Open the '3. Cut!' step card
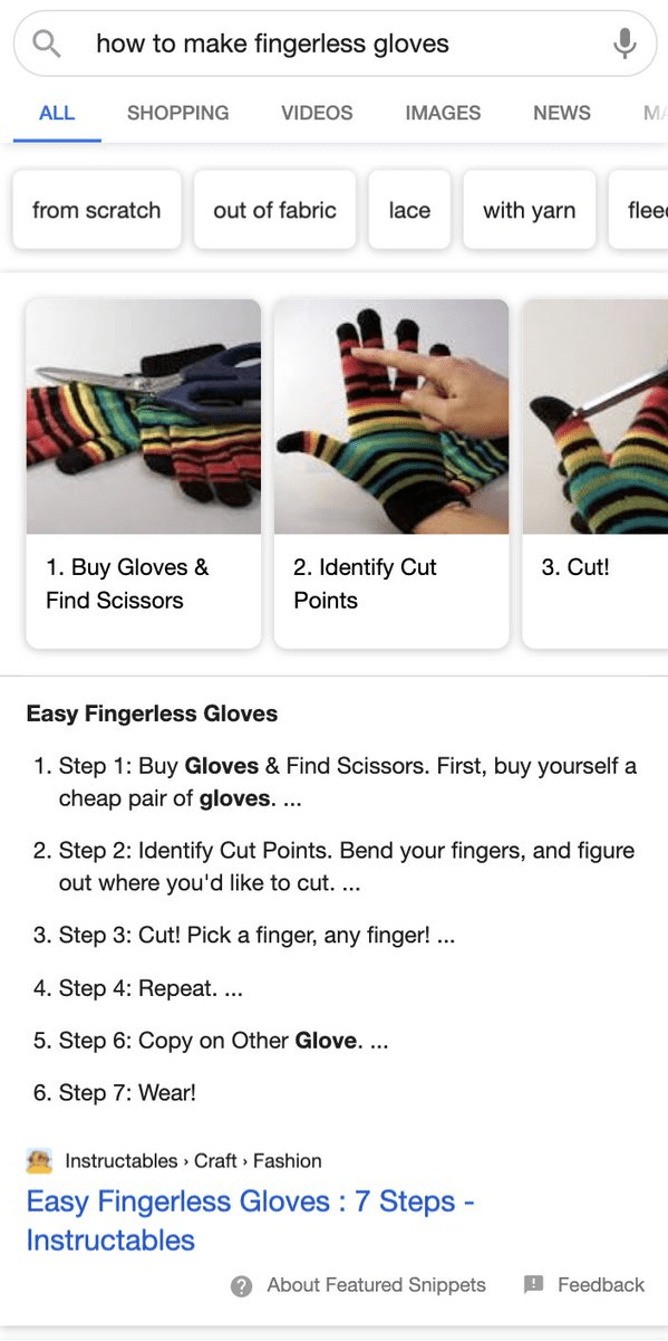 click(595, 472)
